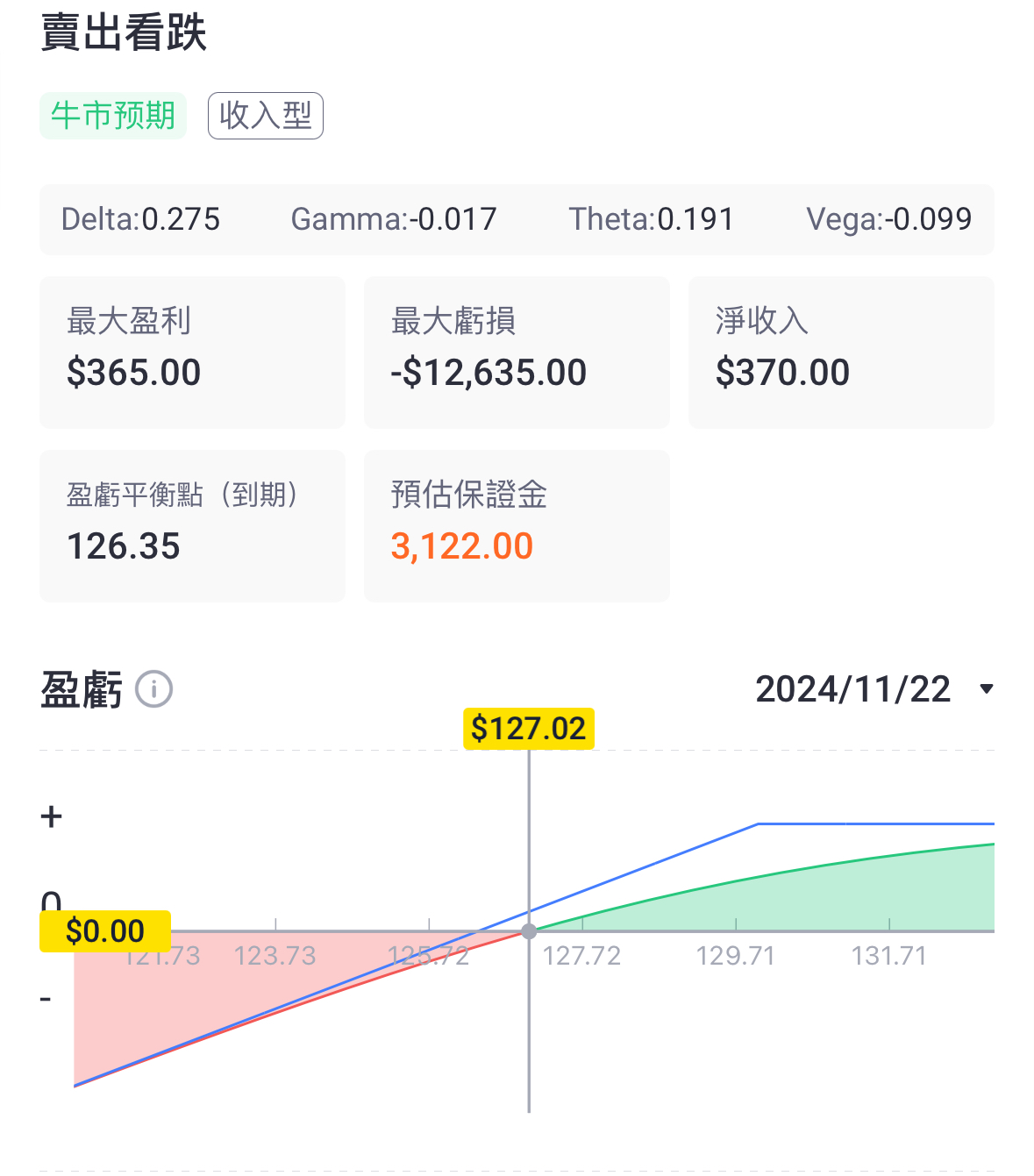Expand the 最大盈利 card

pos(191,351)
